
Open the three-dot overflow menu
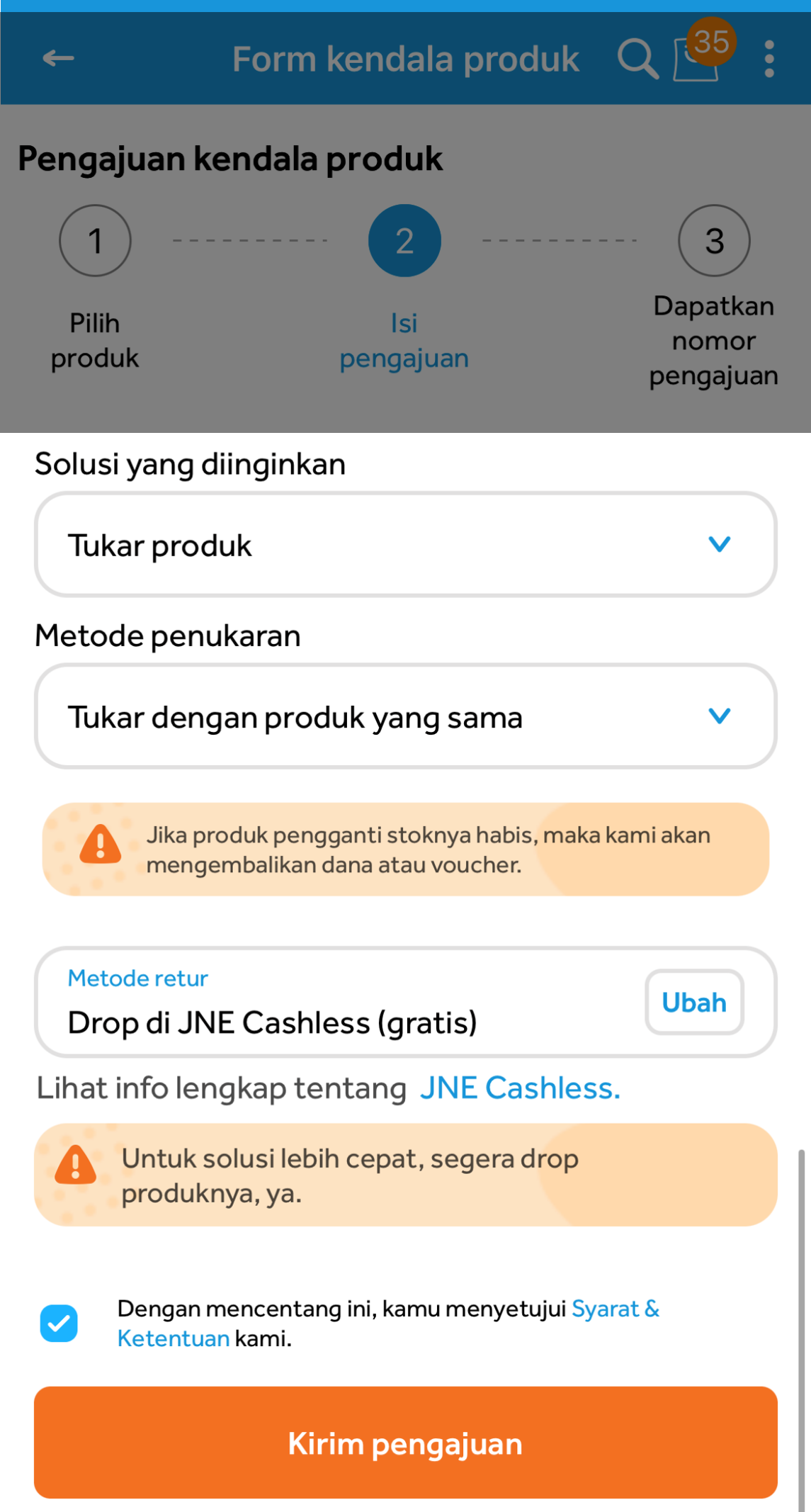770,60
